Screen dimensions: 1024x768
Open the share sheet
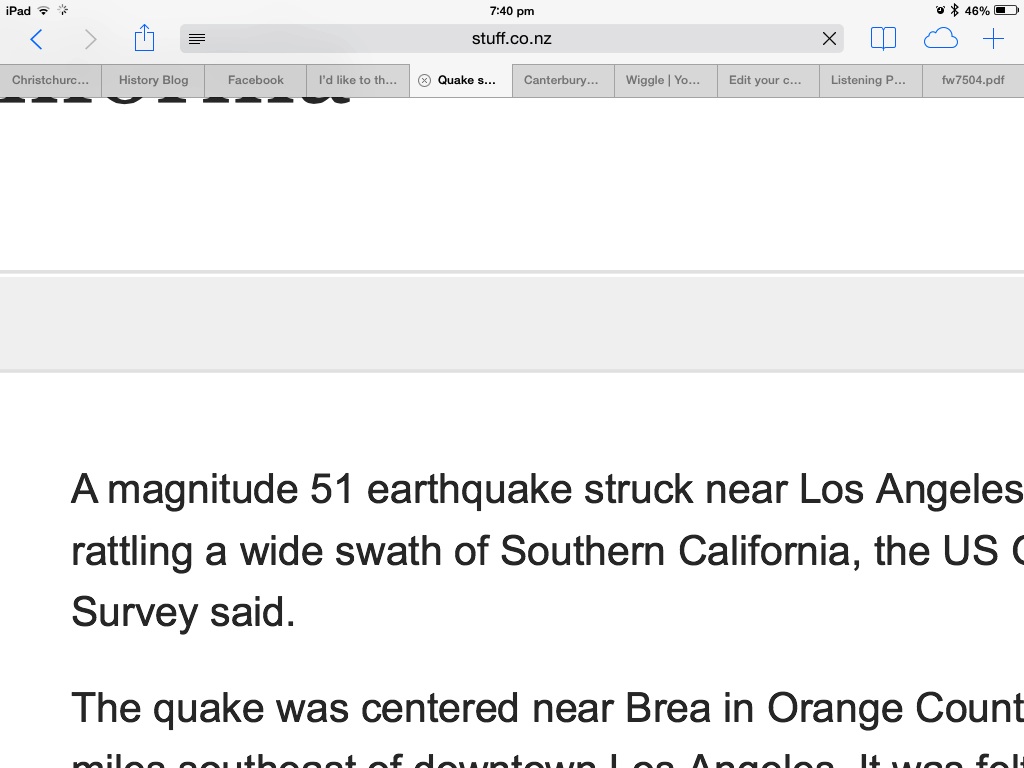tap(145, 39)
